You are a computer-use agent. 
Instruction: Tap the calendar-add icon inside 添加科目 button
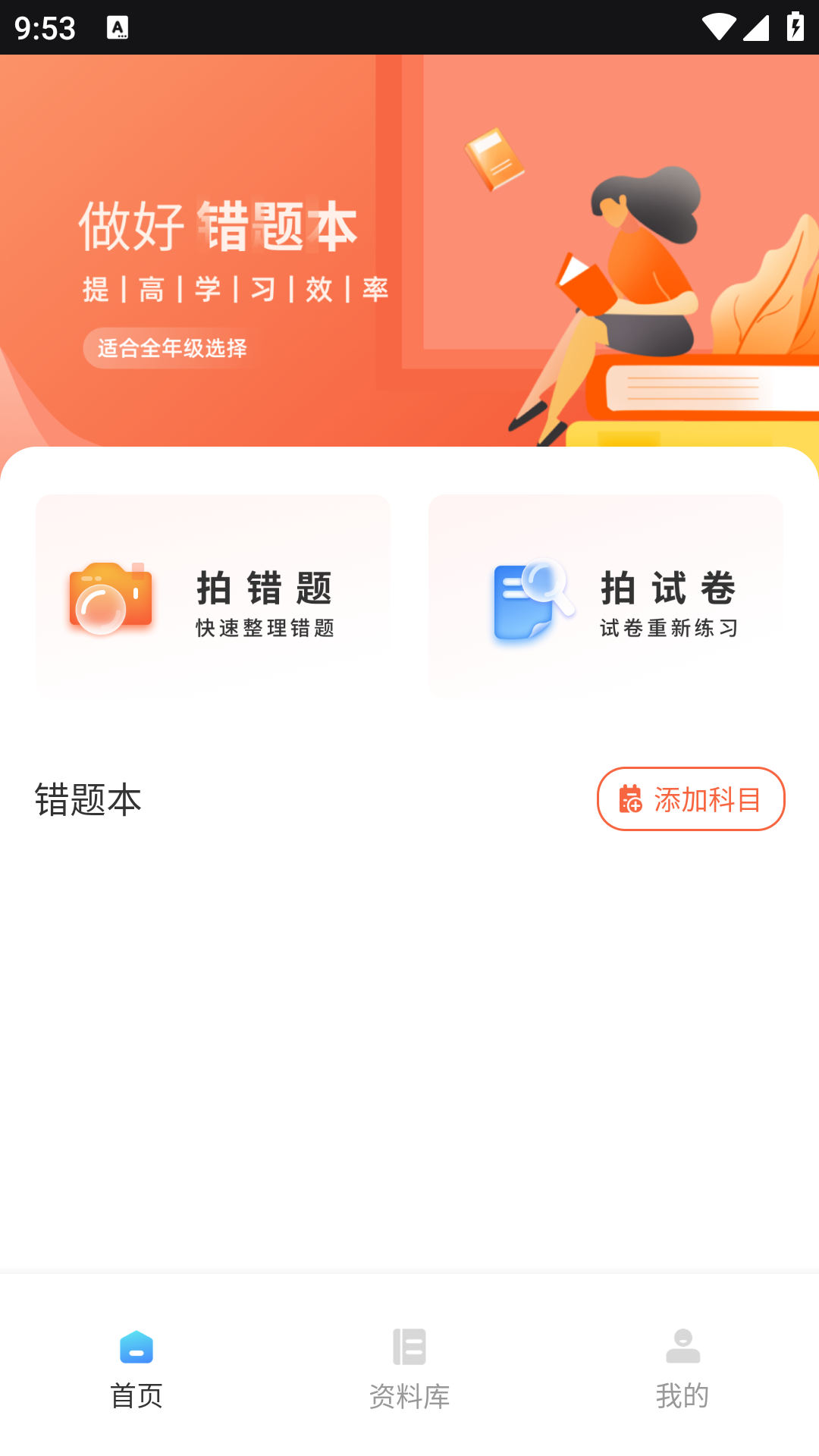(629, 799)
